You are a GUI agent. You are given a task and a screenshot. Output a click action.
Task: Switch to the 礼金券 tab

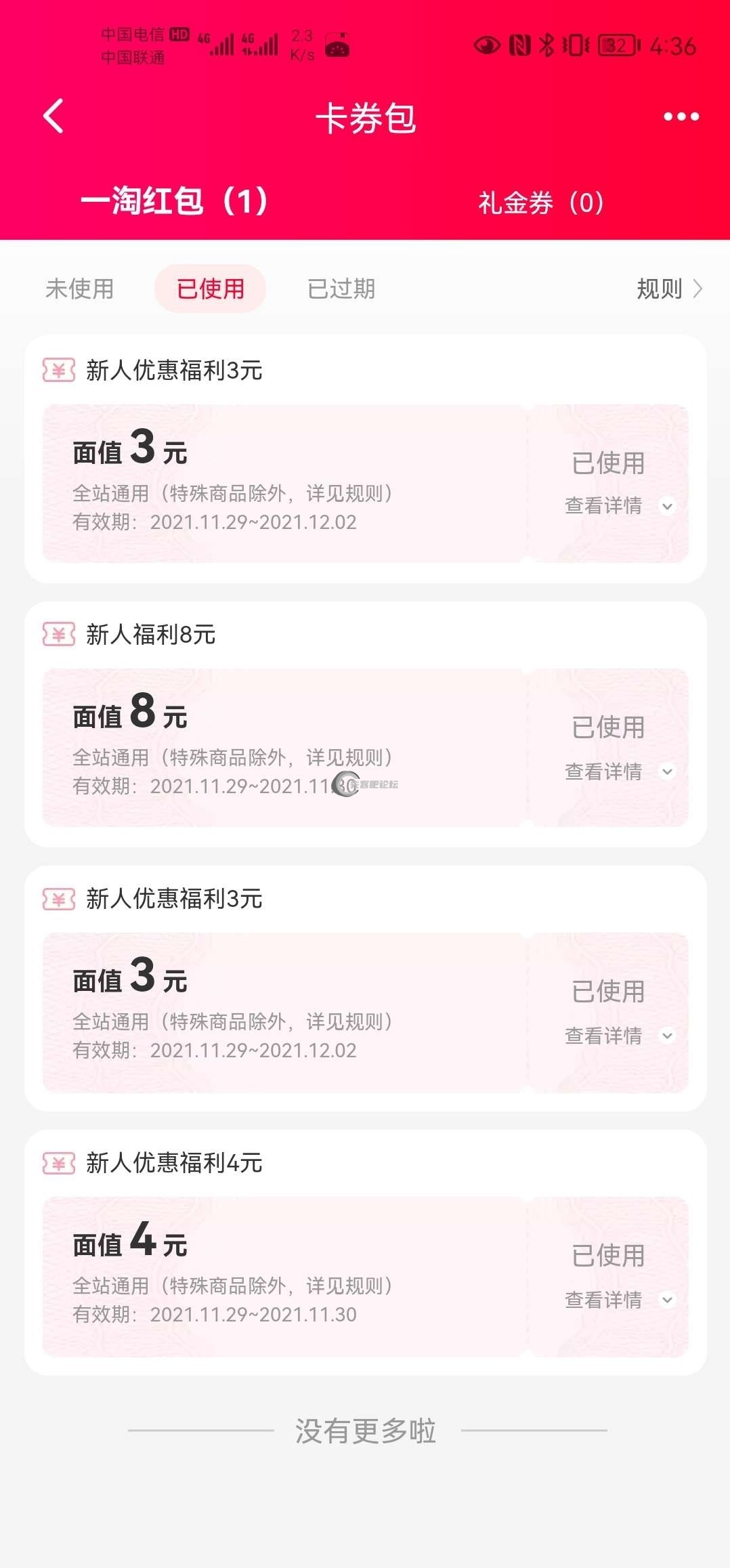[540, 203]
